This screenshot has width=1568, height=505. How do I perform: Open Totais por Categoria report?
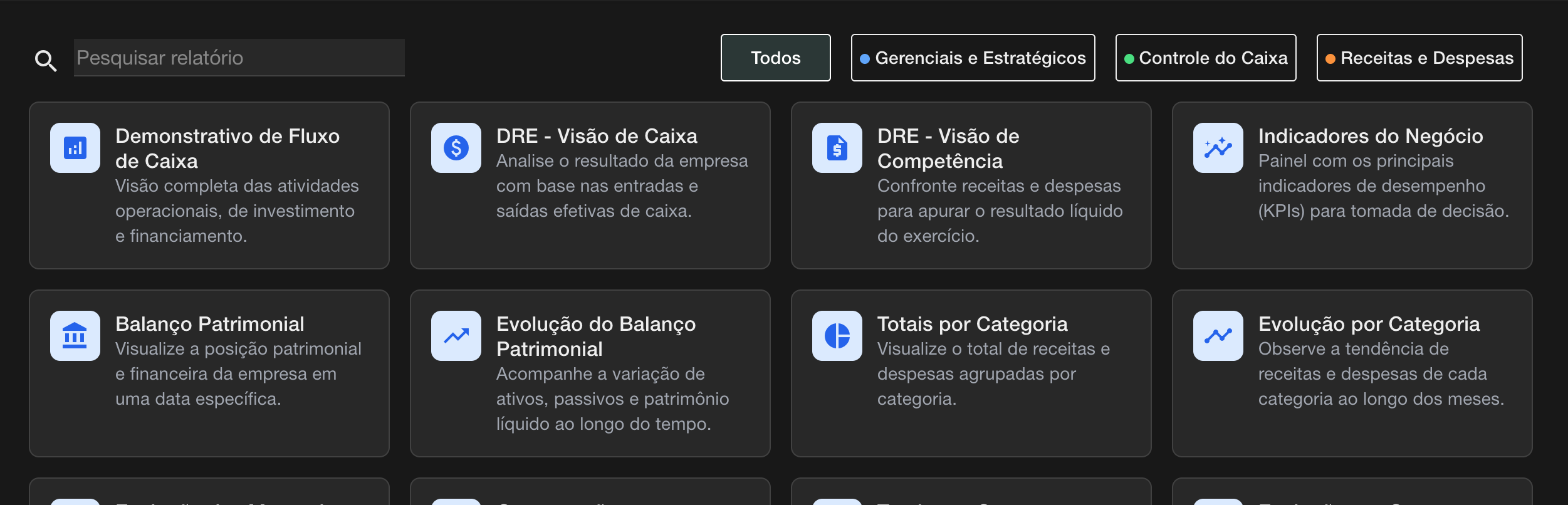[x=971, y=373]
